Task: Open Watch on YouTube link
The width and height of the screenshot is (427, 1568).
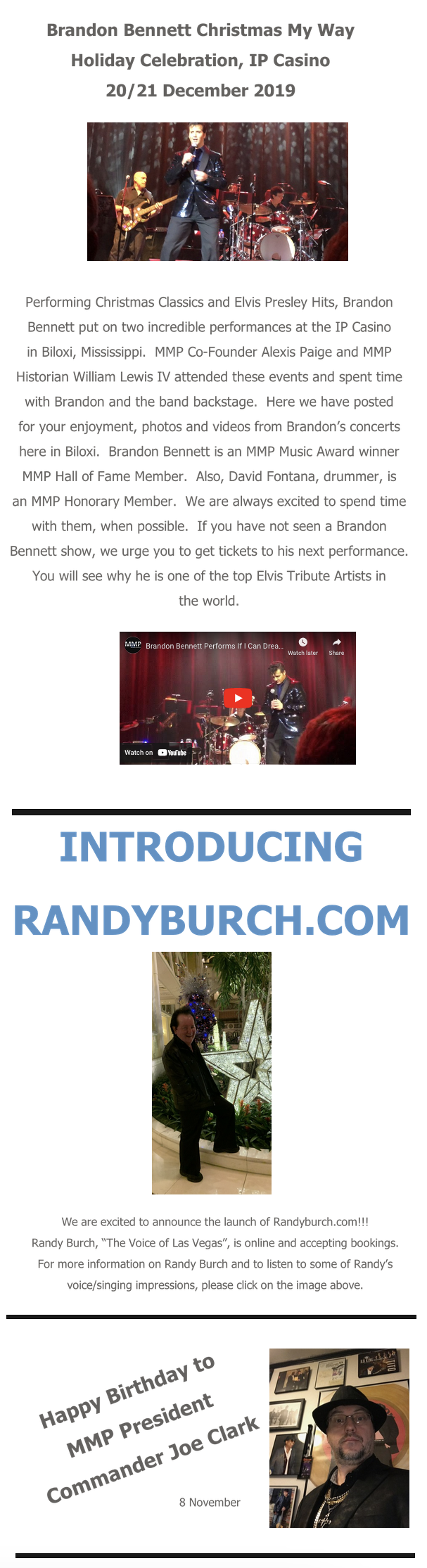Action: point(155,752)
